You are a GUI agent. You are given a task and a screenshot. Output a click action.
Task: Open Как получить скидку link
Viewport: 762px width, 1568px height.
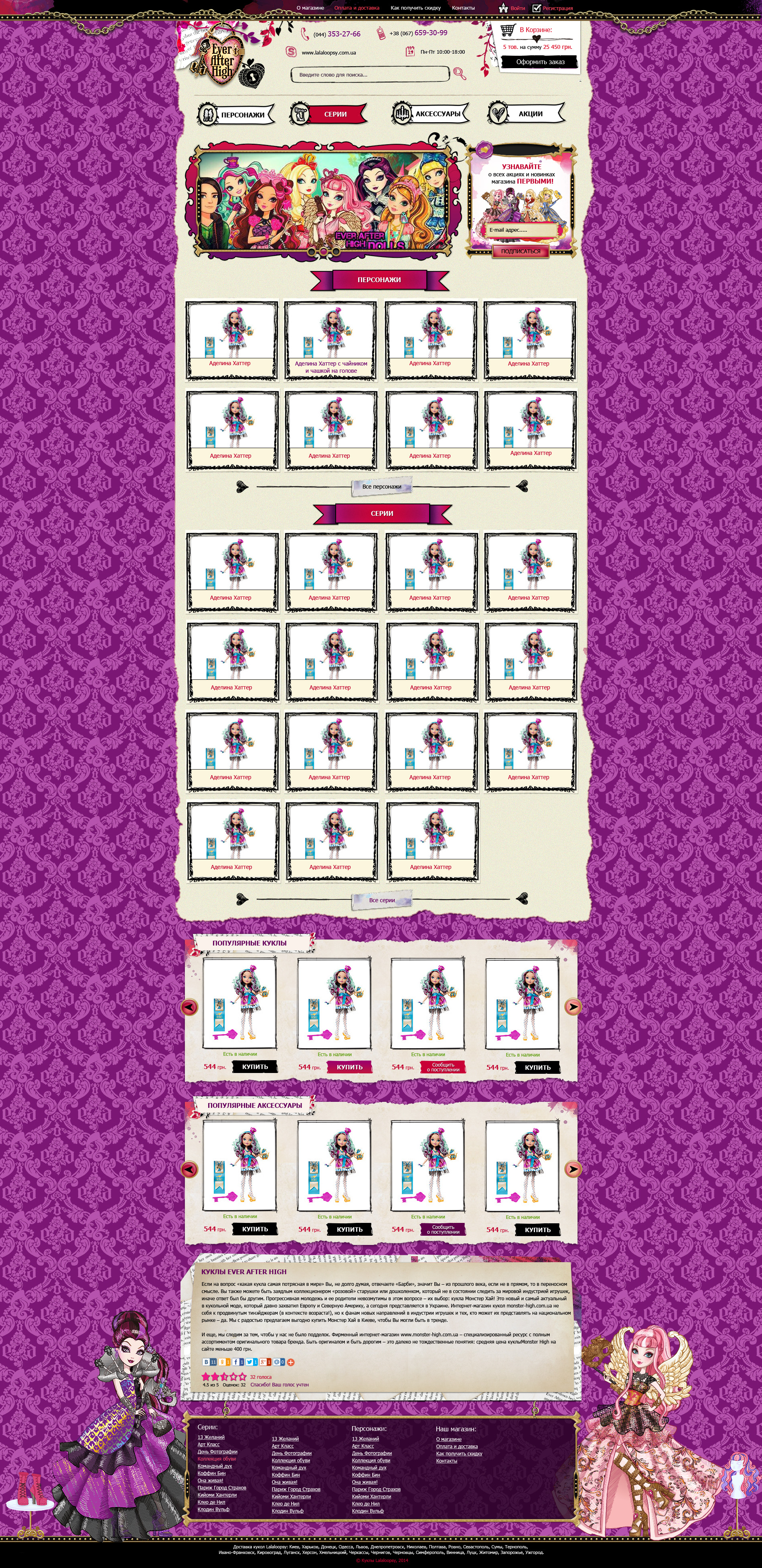[415, 8]
